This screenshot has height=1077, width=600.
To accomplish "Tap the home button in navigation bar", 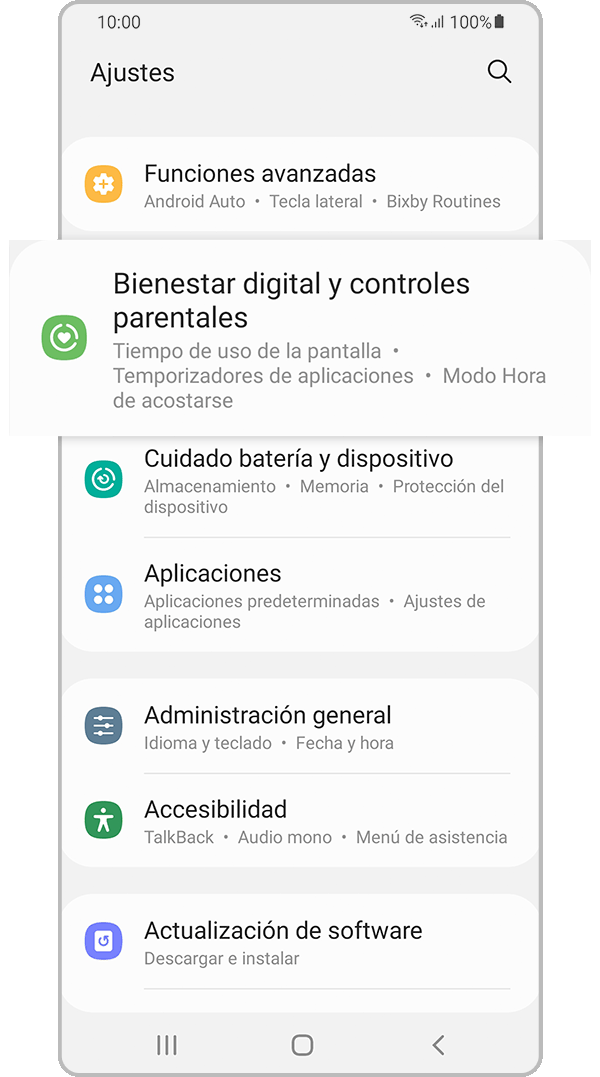I will click(x=302, y=1045).
